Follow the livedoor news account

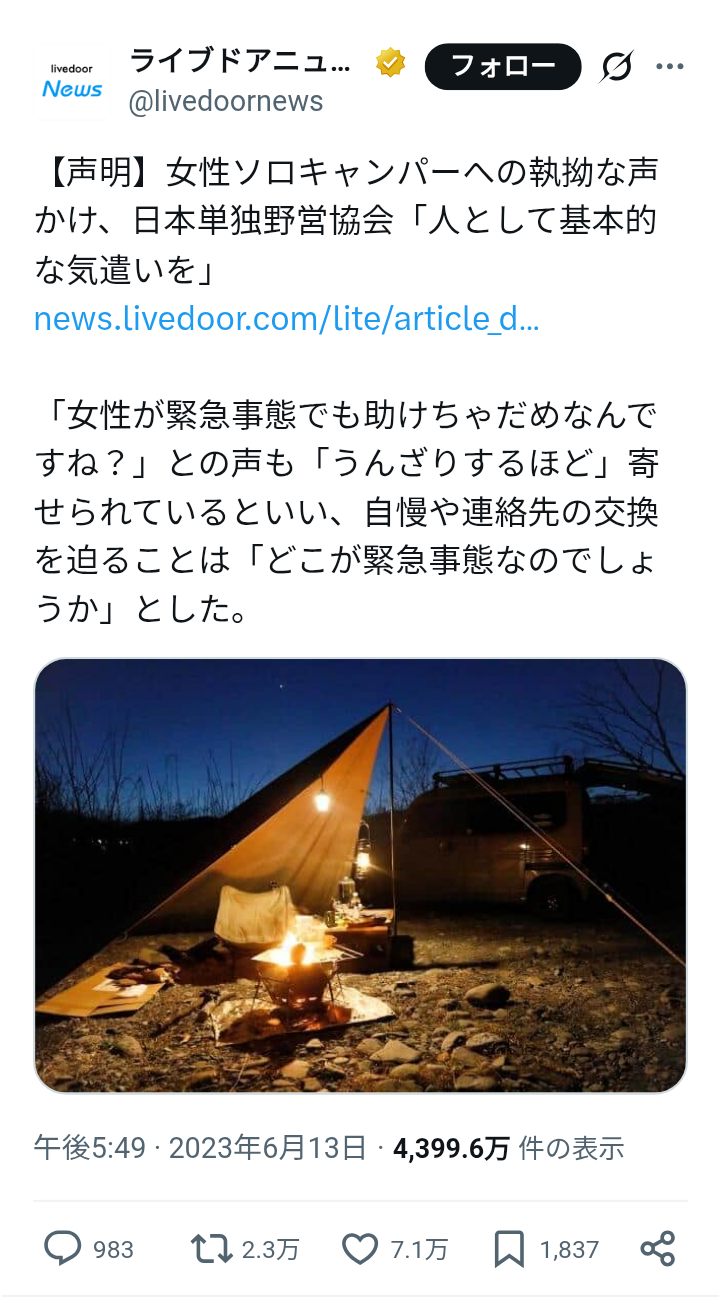(503, 67)
